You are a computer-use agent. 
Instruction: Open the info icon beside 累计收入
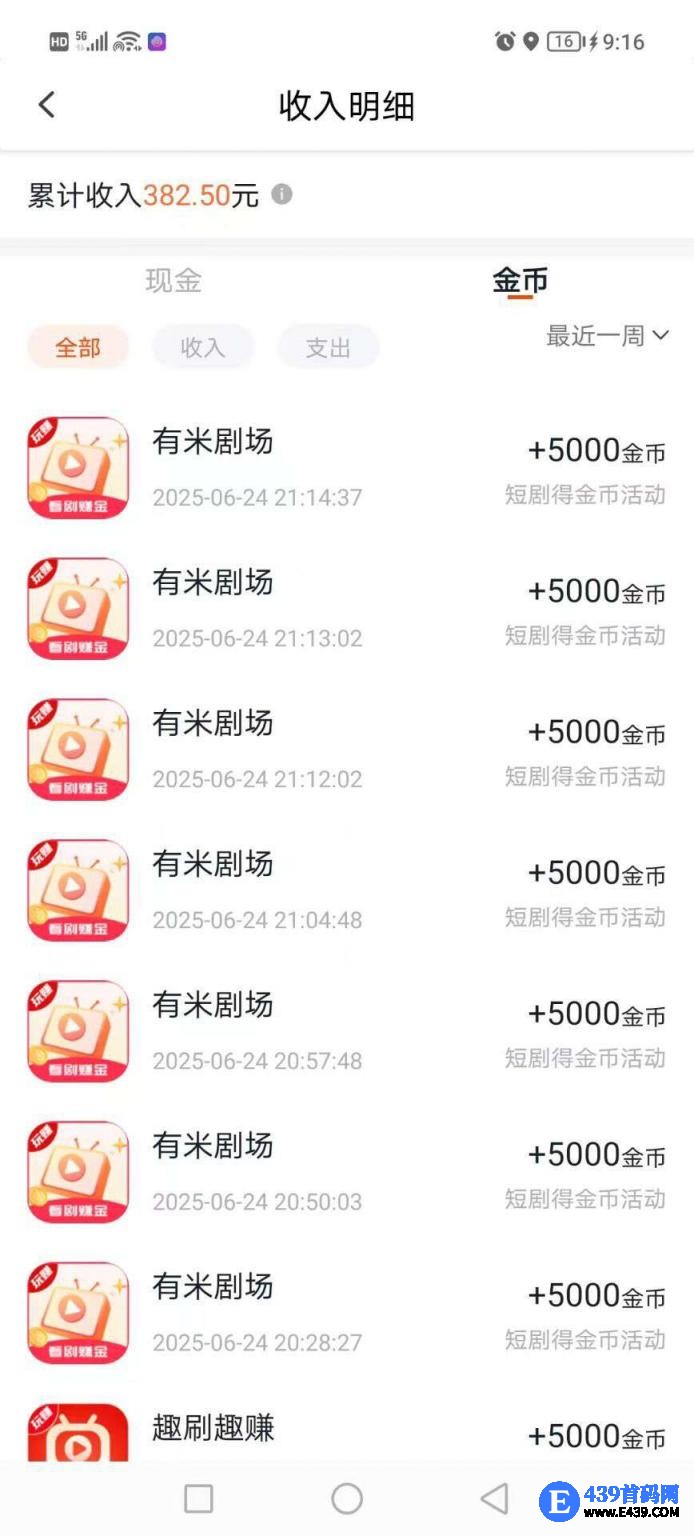tap(282, 194)
